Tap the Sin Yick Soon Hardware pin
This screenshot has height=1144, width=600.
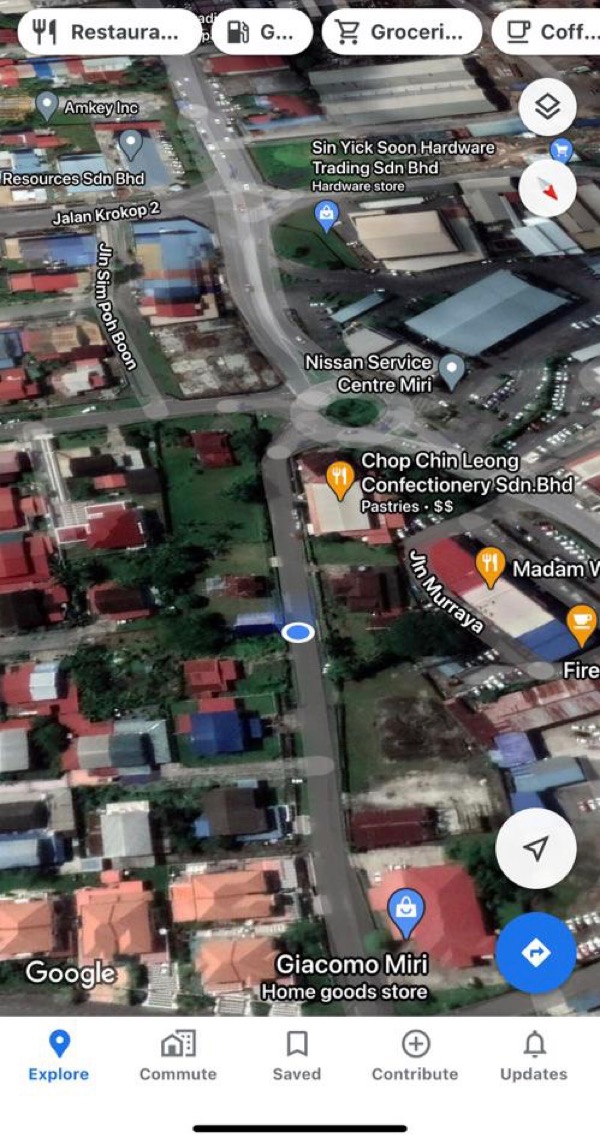[326, 216]
